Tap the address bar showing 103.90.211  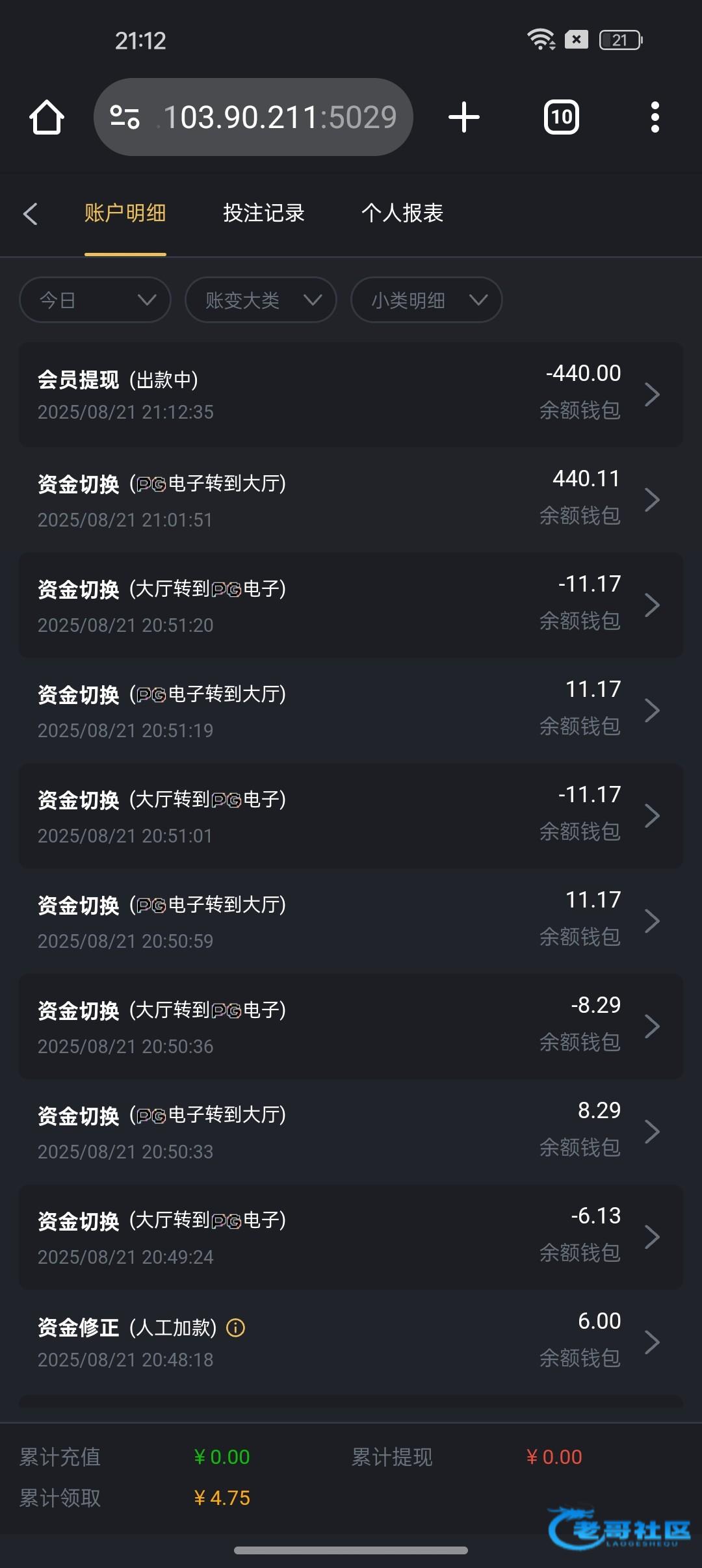point(253,118)
